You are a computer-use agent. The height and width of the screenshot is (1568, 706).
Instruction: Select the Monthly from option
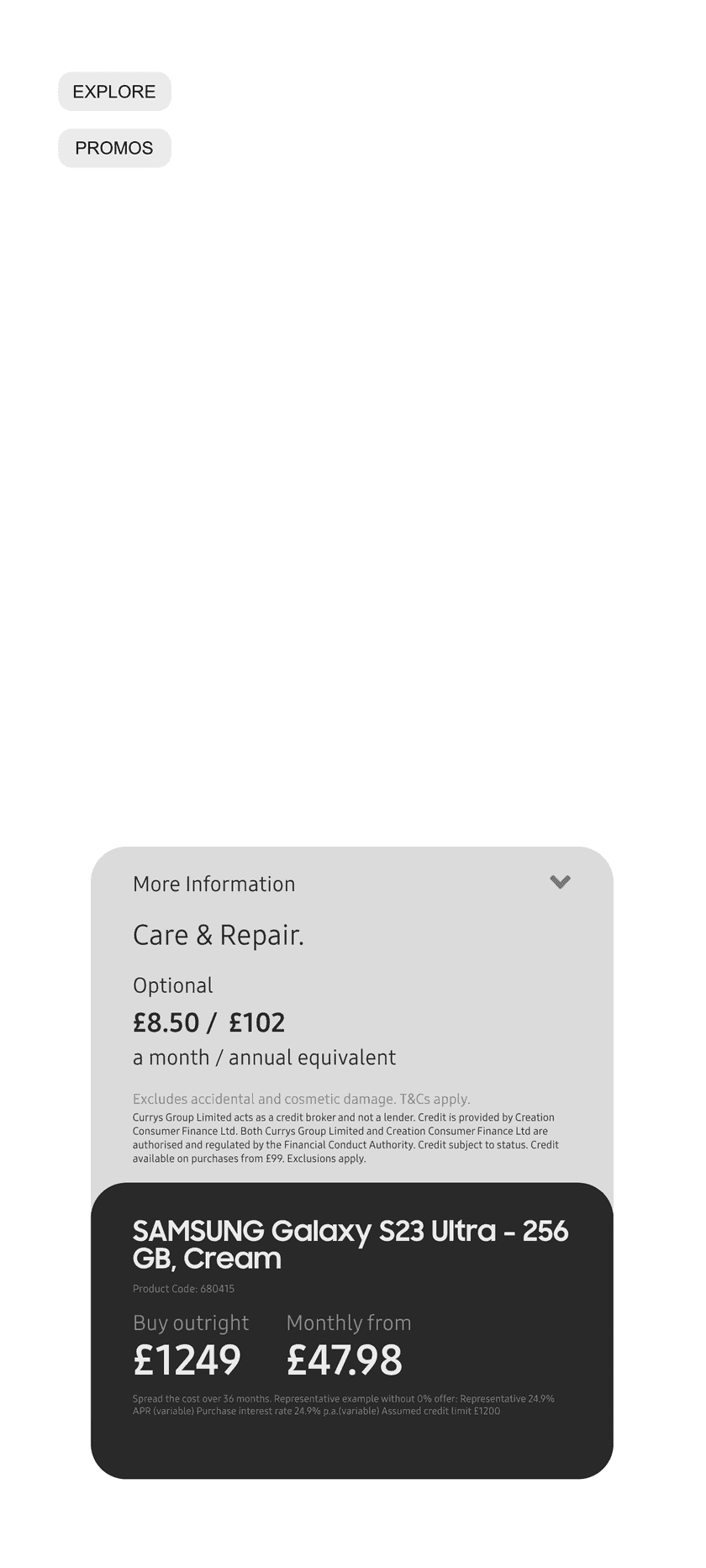(348, 1323)
